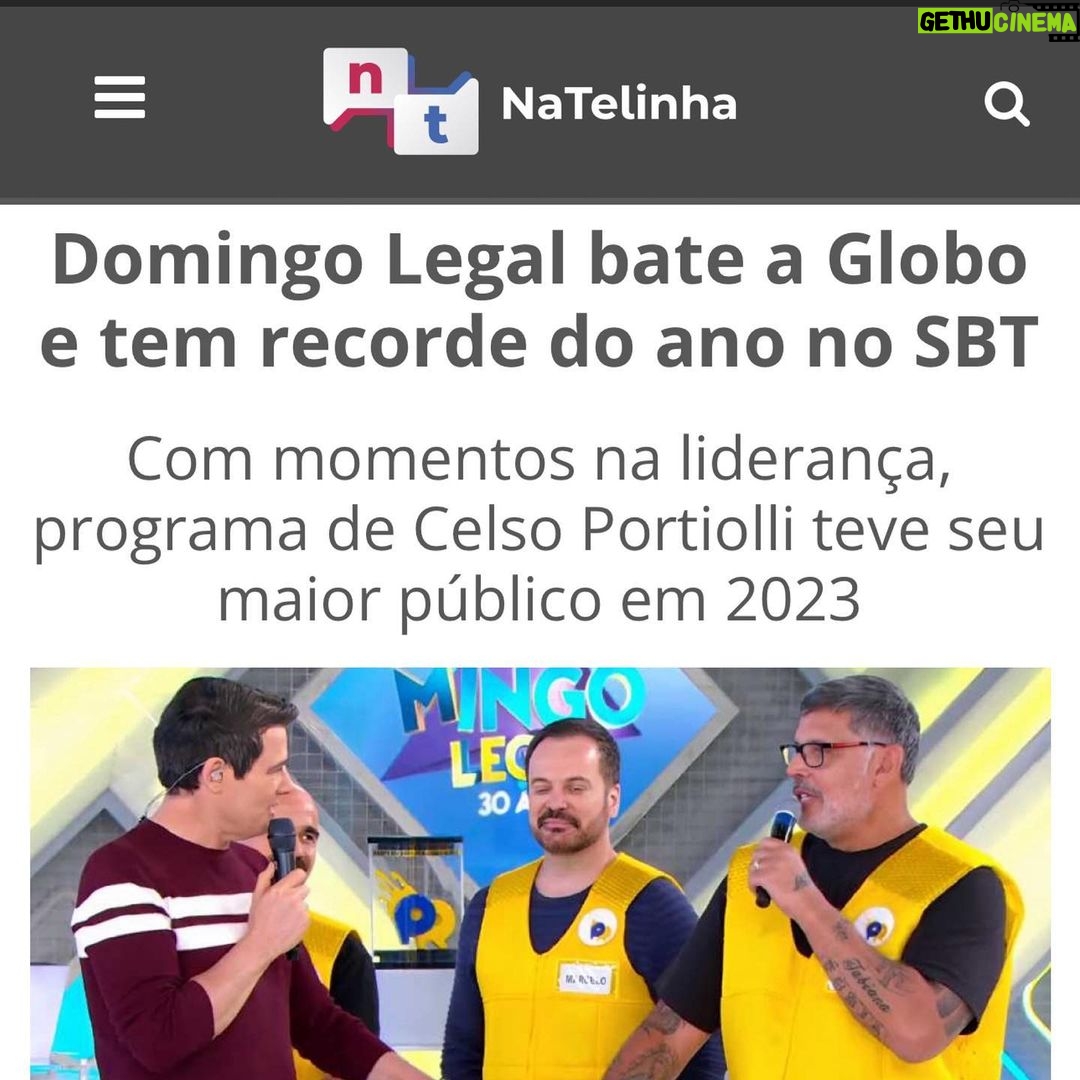Go to NaTelinha home via logo

pyautogui.click(x=530, y=102)
